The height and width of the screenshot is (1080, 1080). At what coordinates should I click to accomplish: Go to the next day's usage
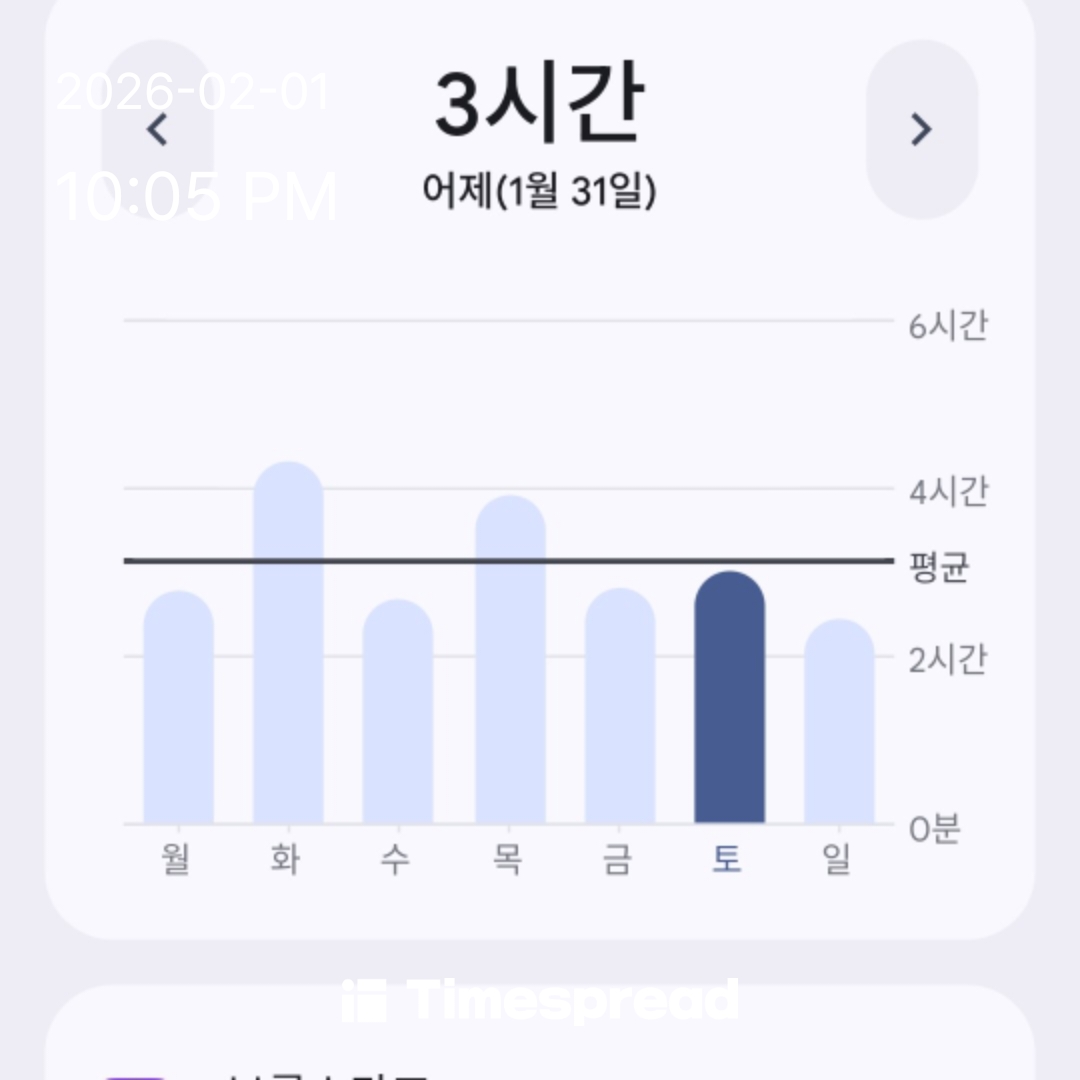[x=921, y=130]
